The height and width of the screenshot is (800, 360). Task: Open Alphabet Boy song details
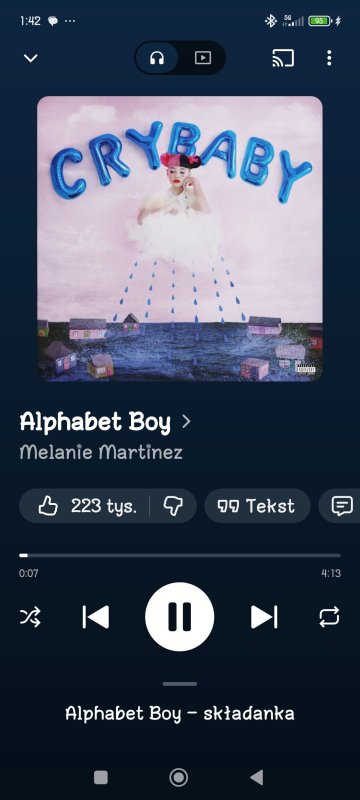pos(105,422)
